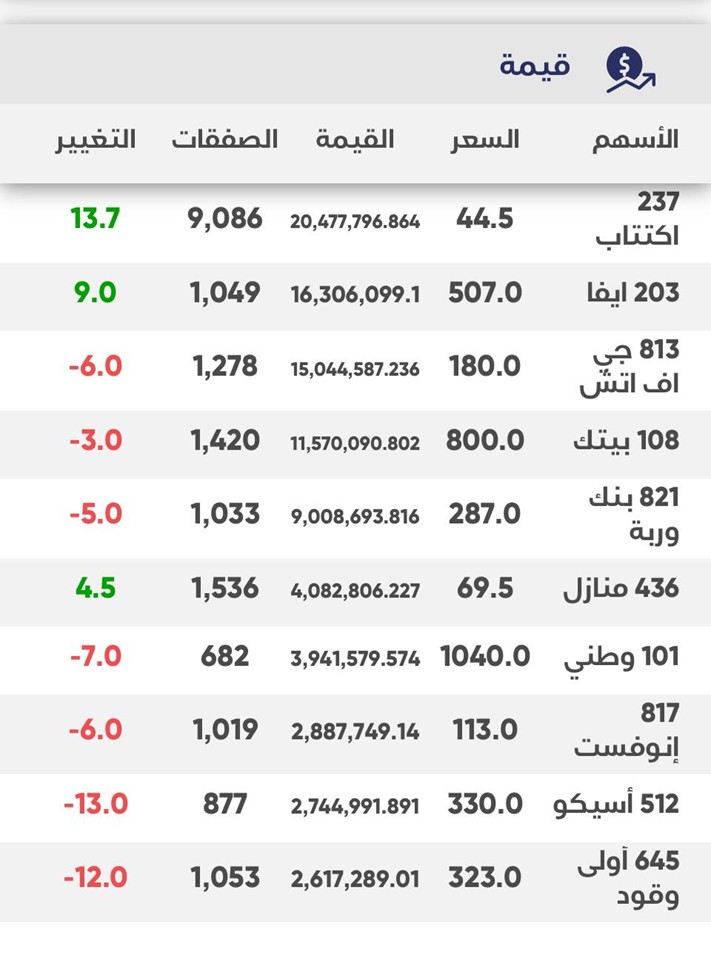Select stock 645 أولى وقود

[628, 879]
